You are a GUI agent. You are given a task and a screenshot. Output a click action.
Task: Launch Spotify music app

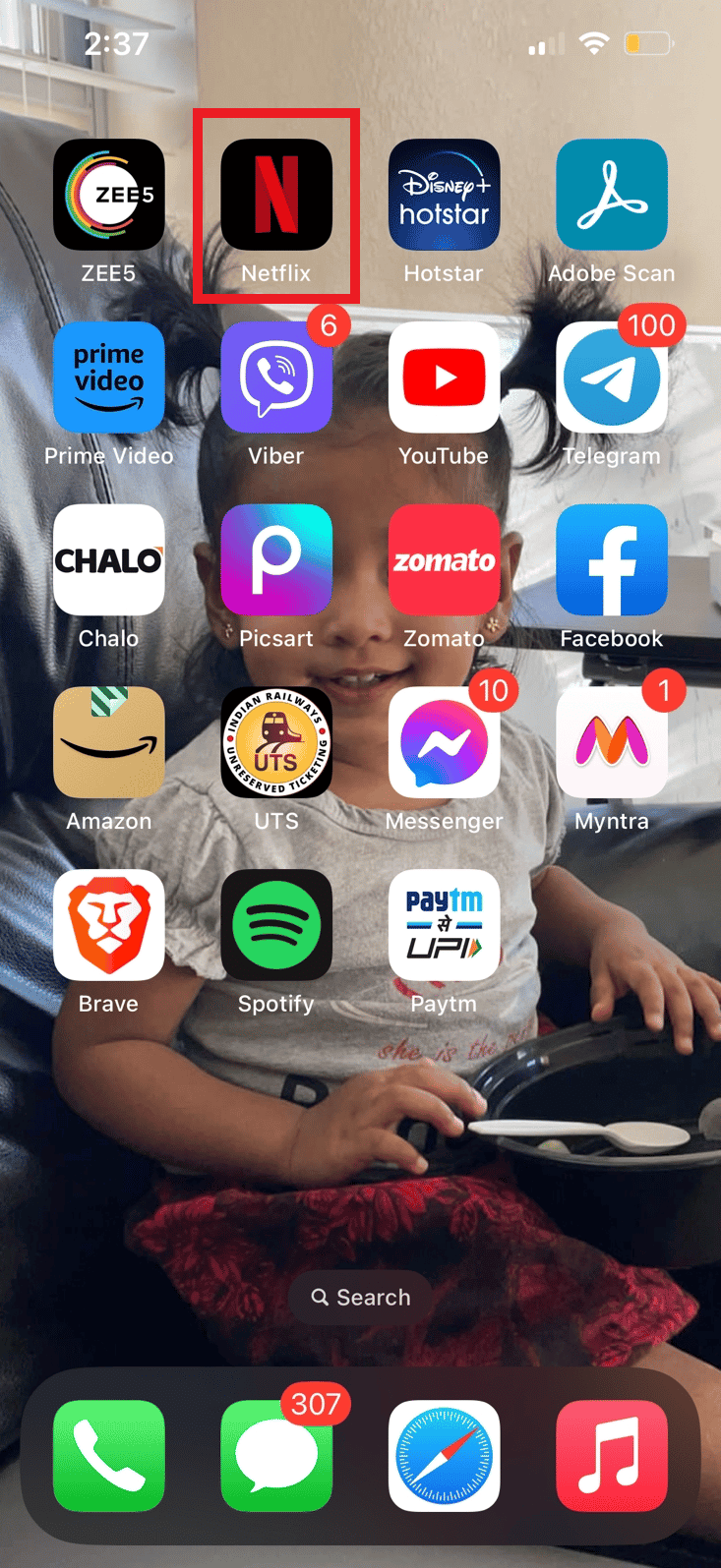[x=276, y=925]
